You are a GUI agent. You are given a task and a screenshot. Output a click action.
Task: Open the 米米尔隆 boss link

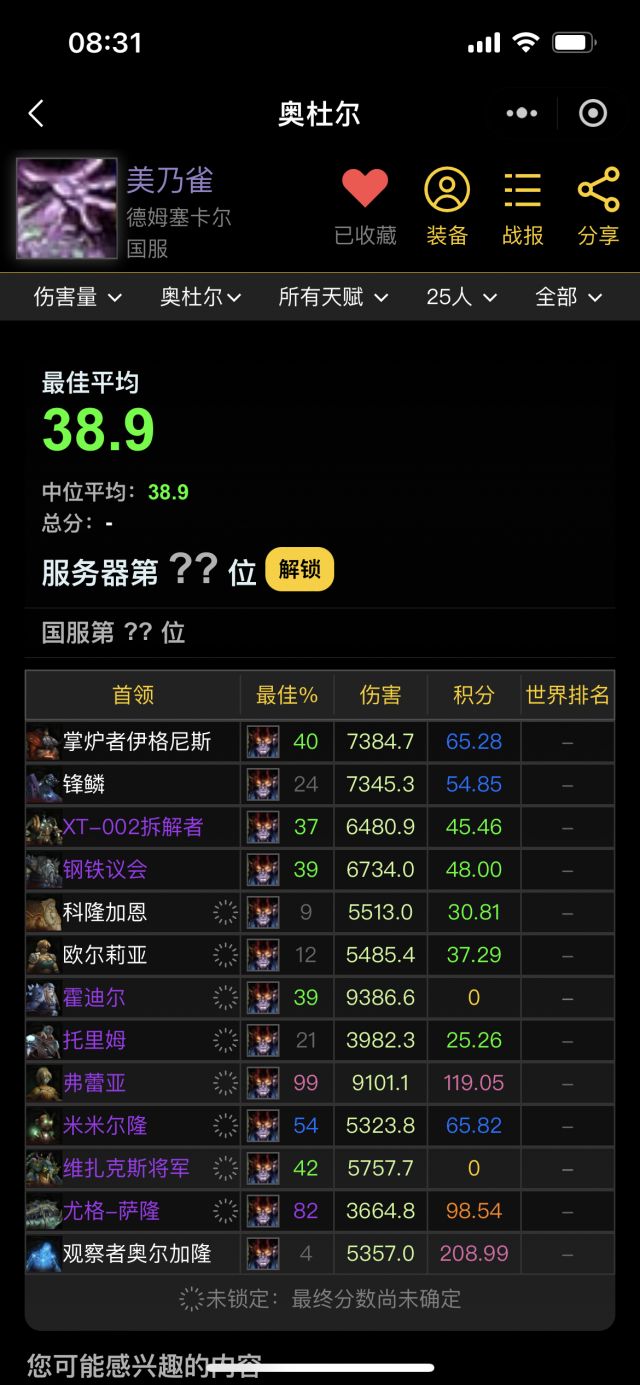(104, 1126)
